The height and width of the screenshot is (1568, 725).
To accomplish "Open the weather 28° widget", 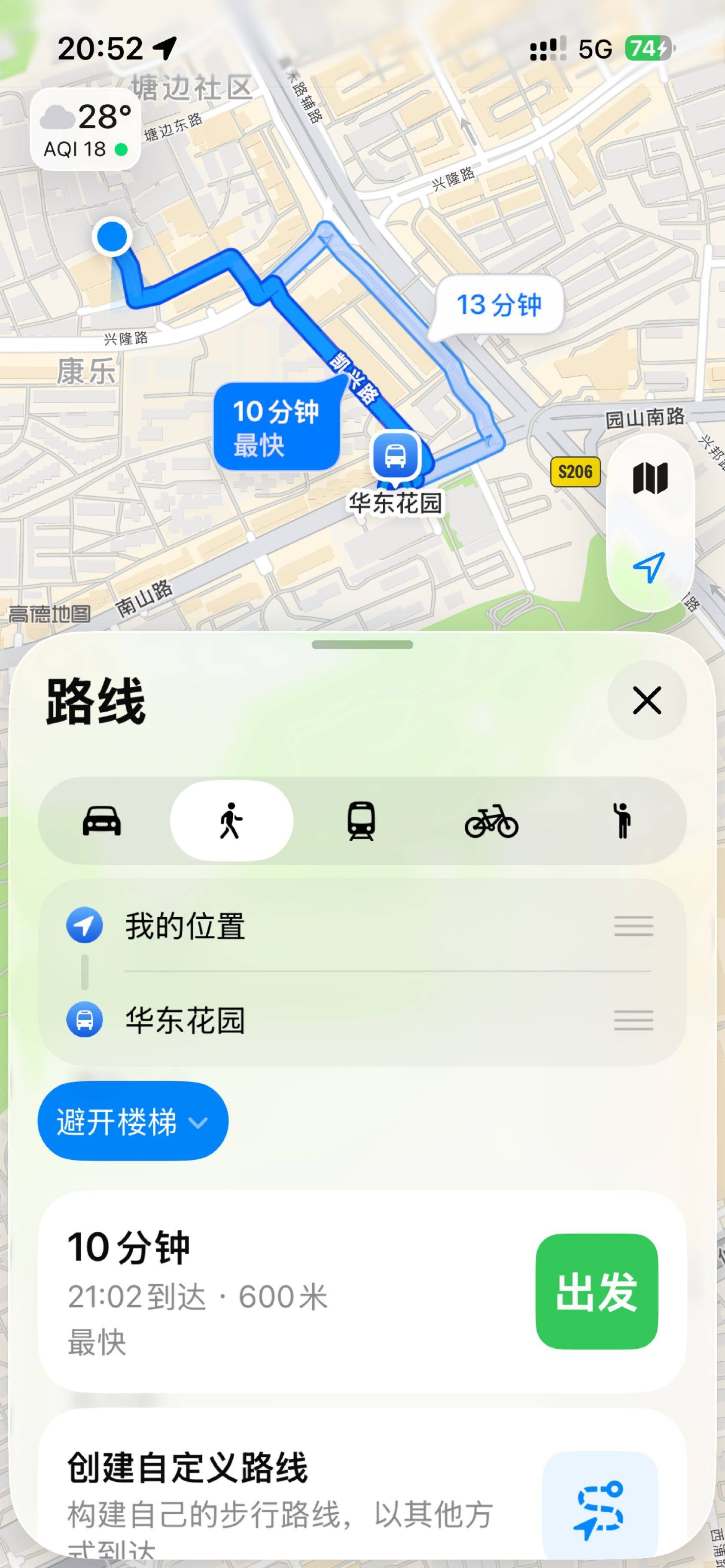I will [x=86, y=129].
